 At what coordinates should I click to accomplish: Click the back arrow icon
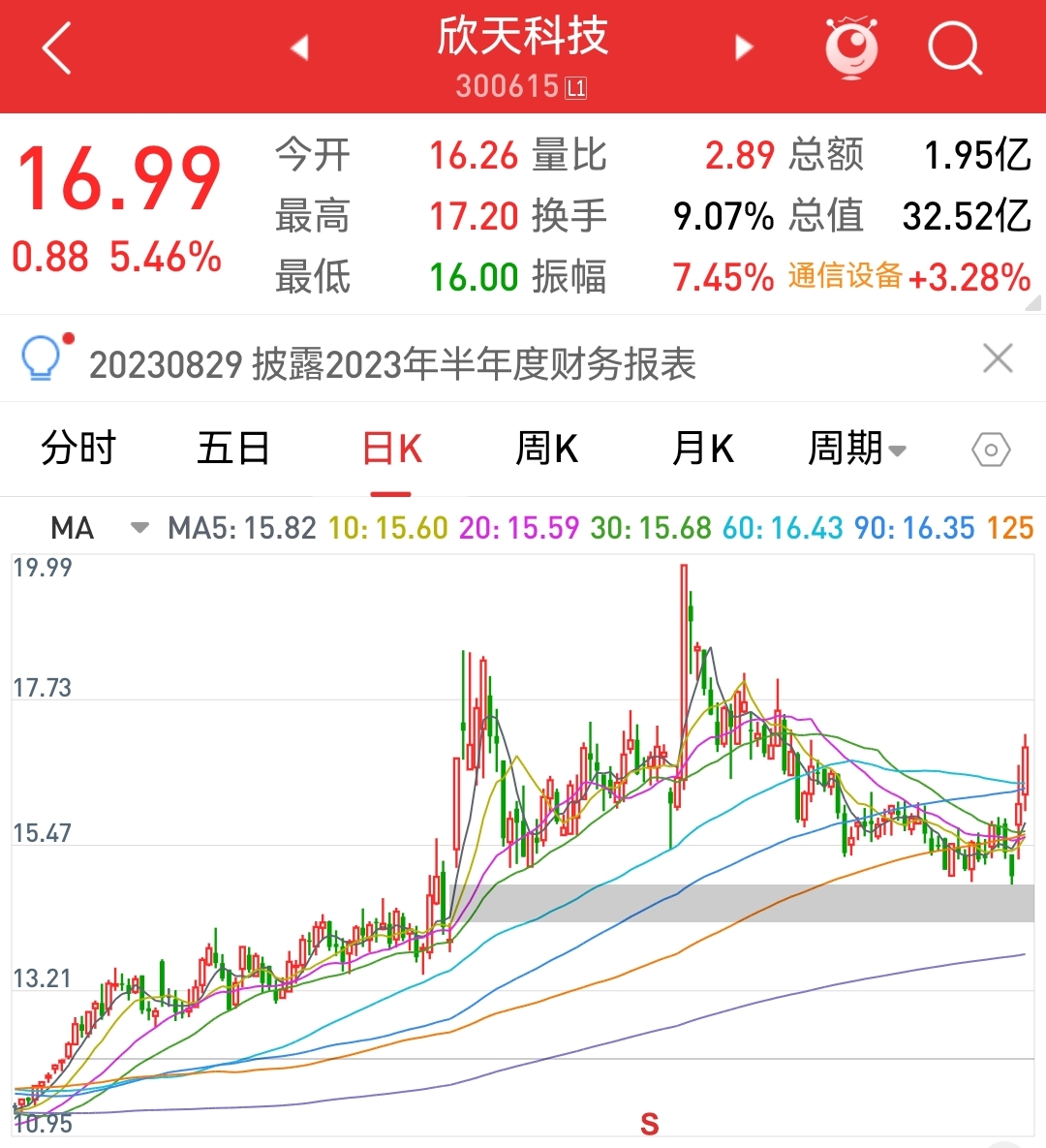pyautogui.click(x=55, y=47)
